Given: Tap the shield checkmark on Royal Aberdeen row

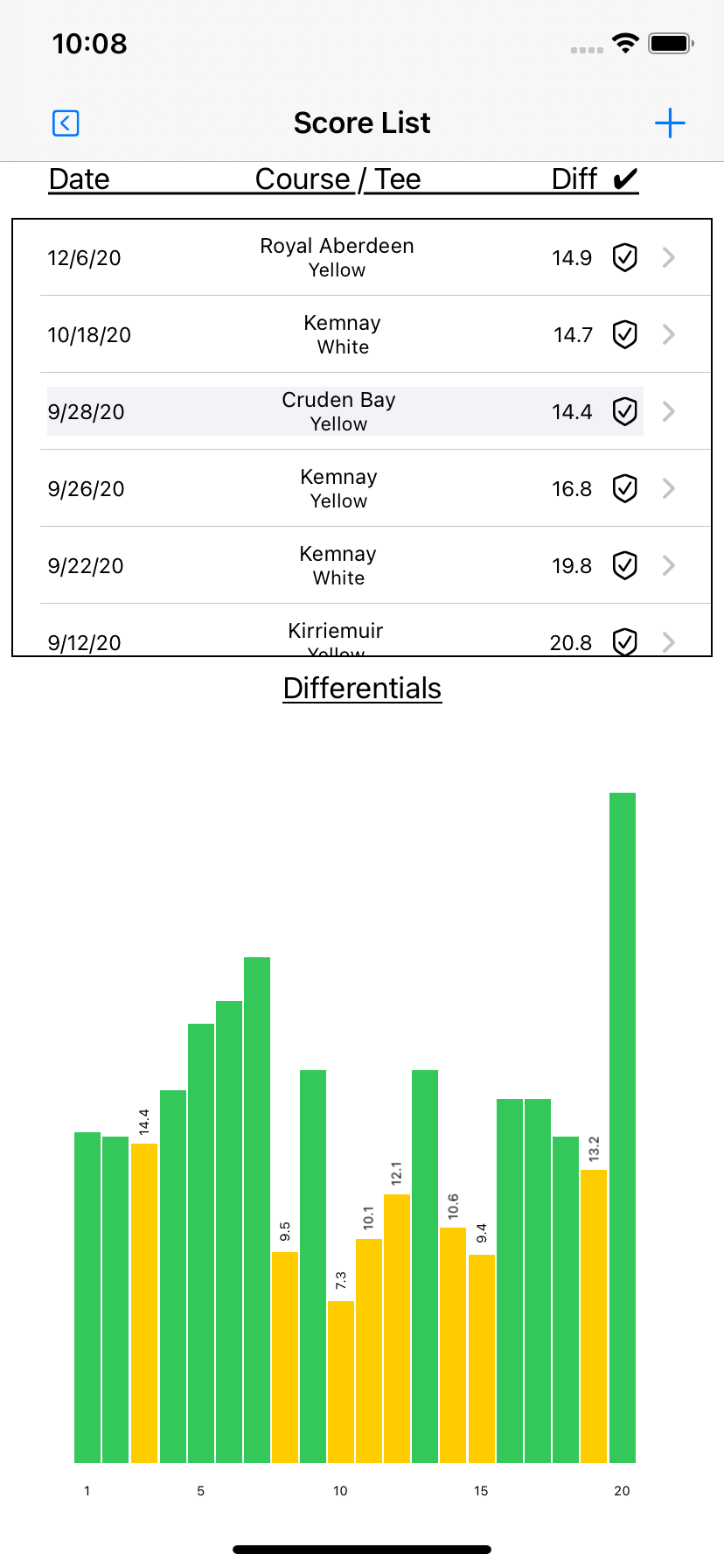Looking at the screenshot, I should coord(624,257).
